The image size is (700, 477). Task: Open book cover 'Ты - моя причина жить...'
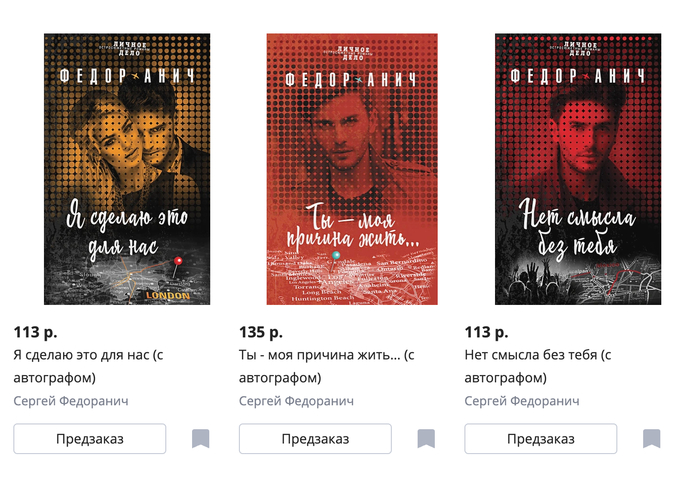pos(353,168)
